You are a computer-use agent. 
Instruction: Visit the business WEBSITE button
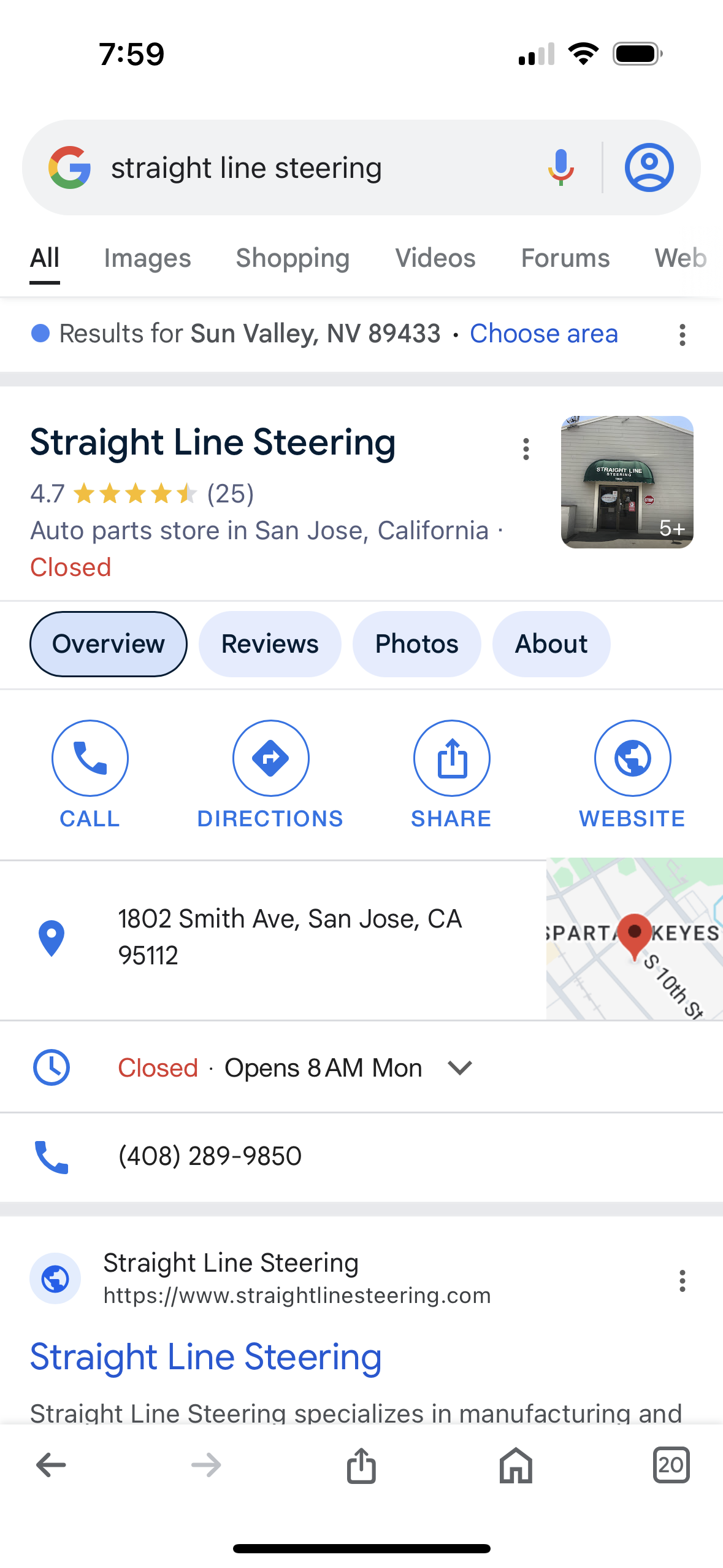pos(632,775)
